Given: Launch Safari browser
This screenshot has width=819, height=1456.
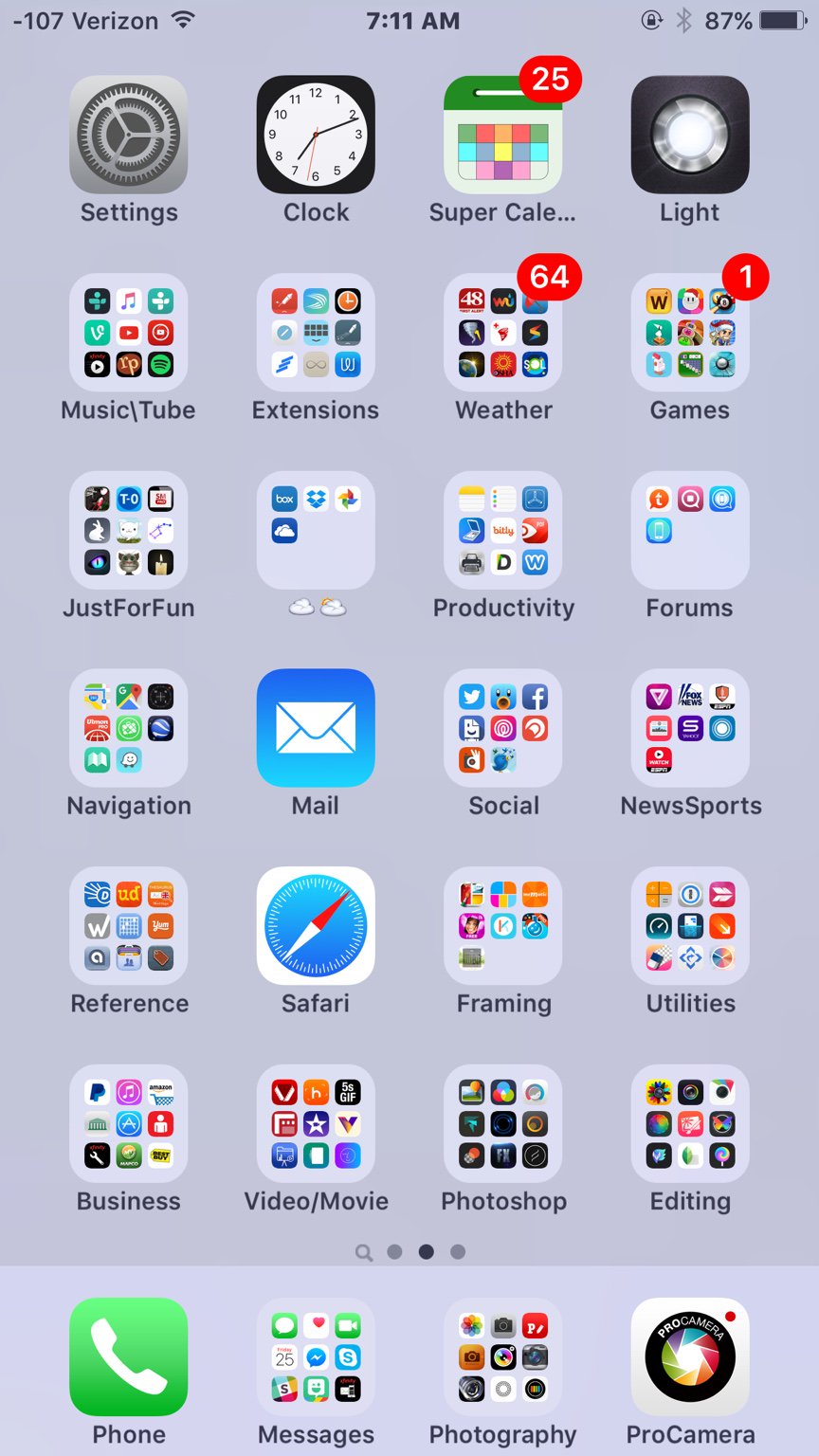Looking at the screenshot, I should pos(316,926).
